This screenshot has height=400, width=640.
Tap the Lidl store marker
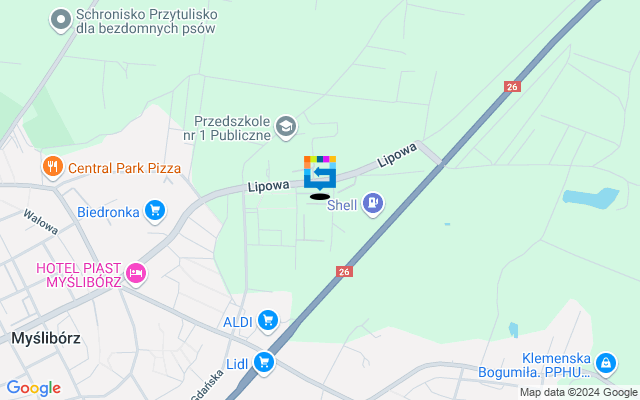[x=264, y=361]
